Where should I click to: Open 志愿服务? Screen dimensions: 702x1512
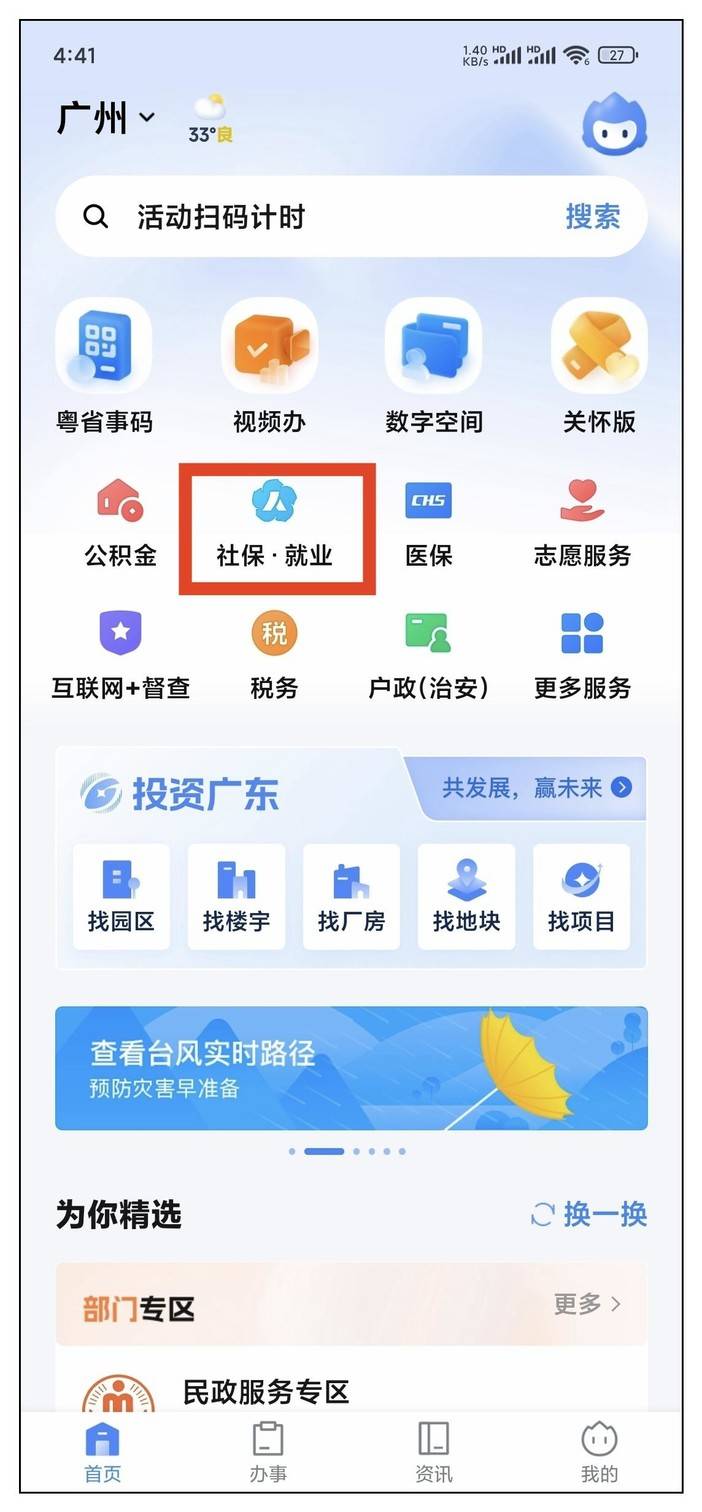582,524
